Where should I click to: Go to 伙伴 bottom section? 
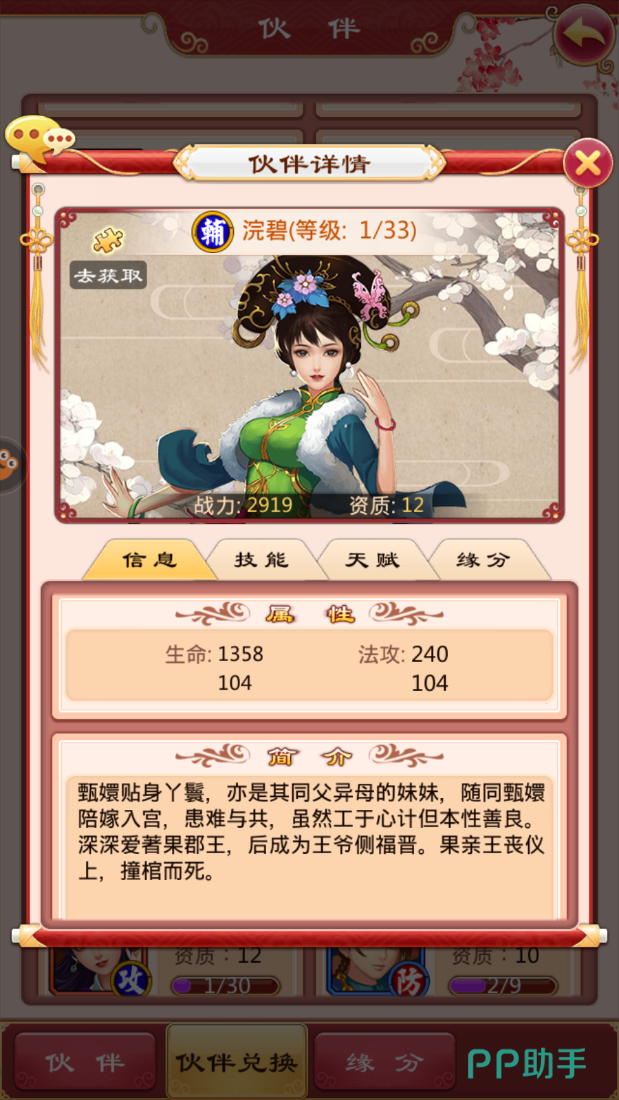click(x=84, y=1062)
